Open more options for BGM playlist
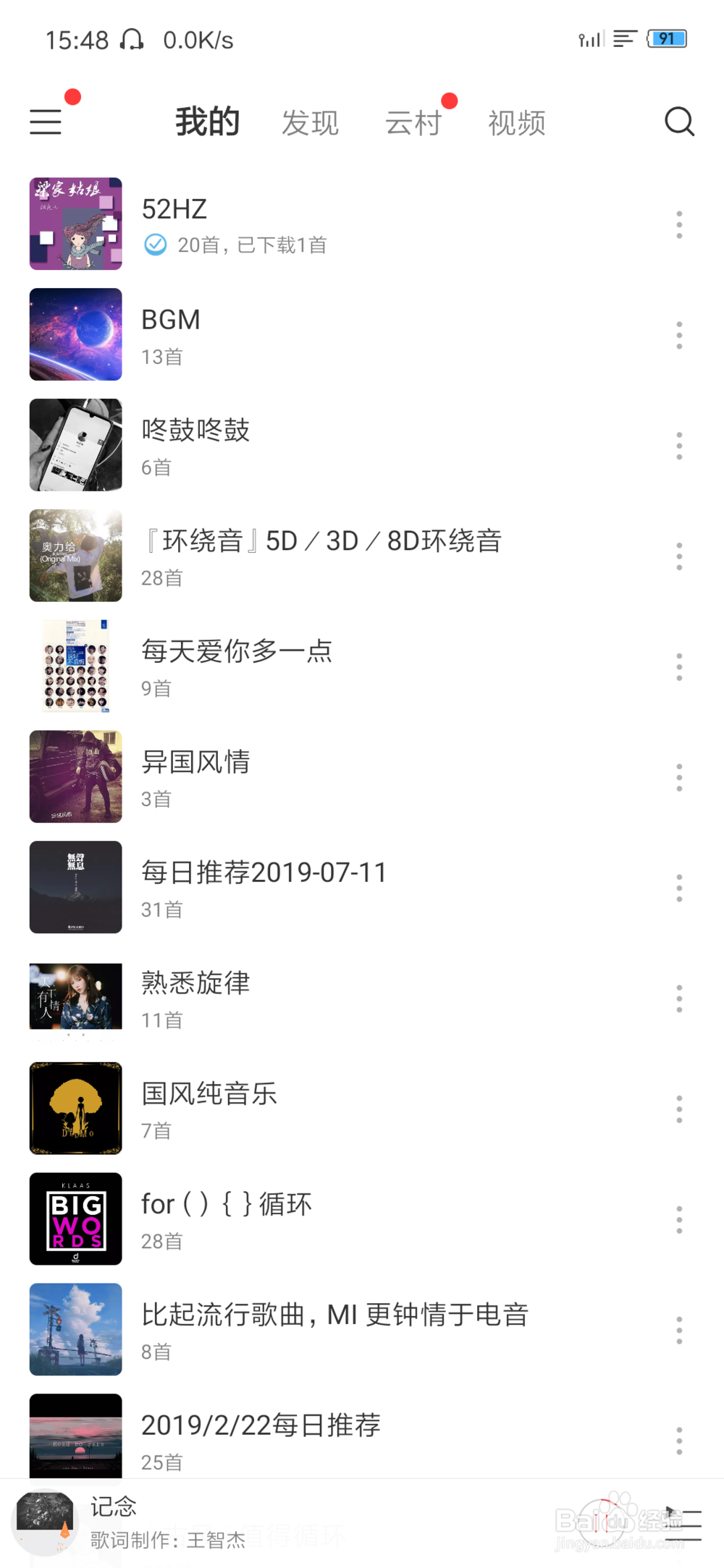Viewport: 724px width, 1568px height. (x=679, y=335)
